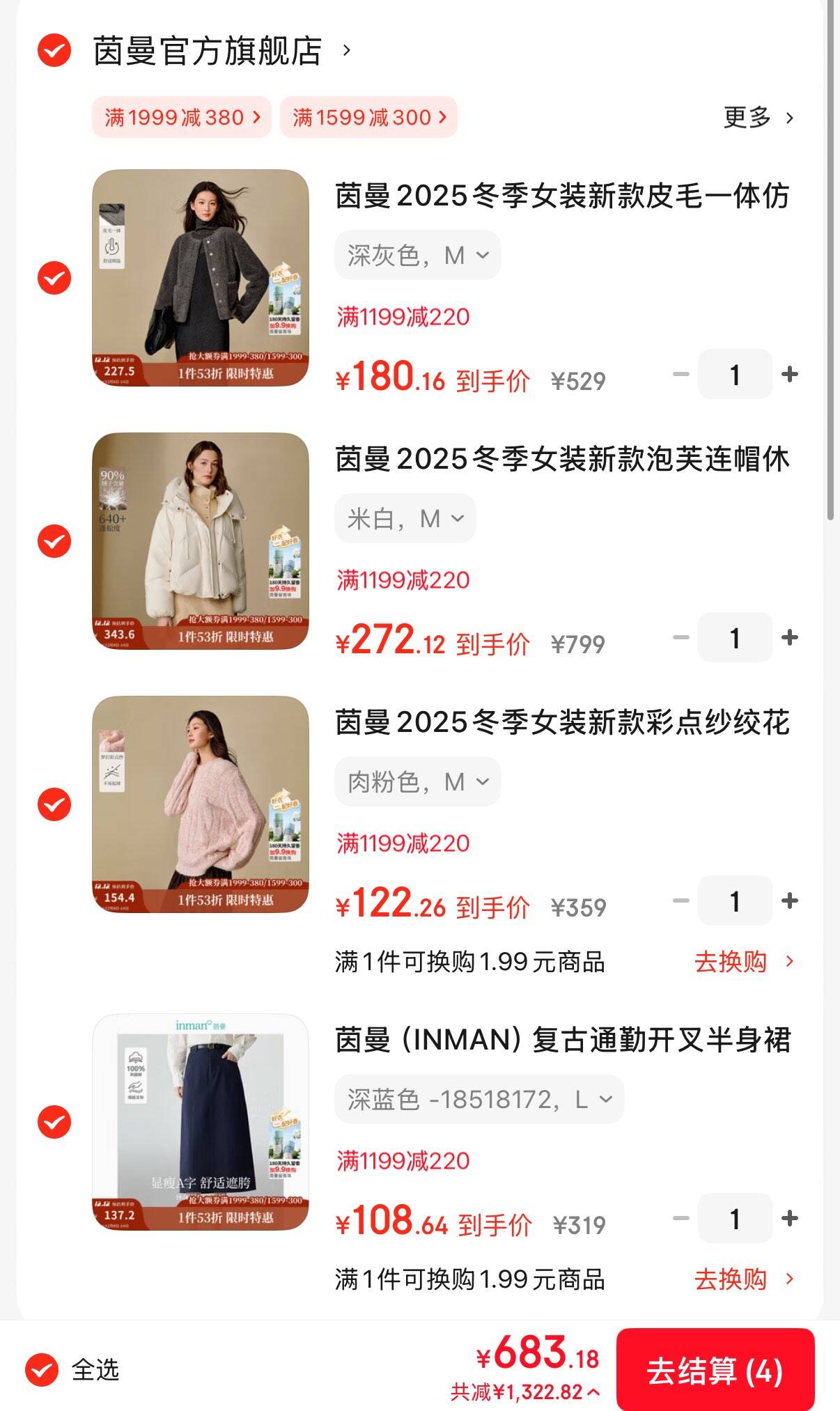840x1411 pixels.
Task: Tap 去换购 under the ¥122.26 sweater
Action: tap(742, 962)
